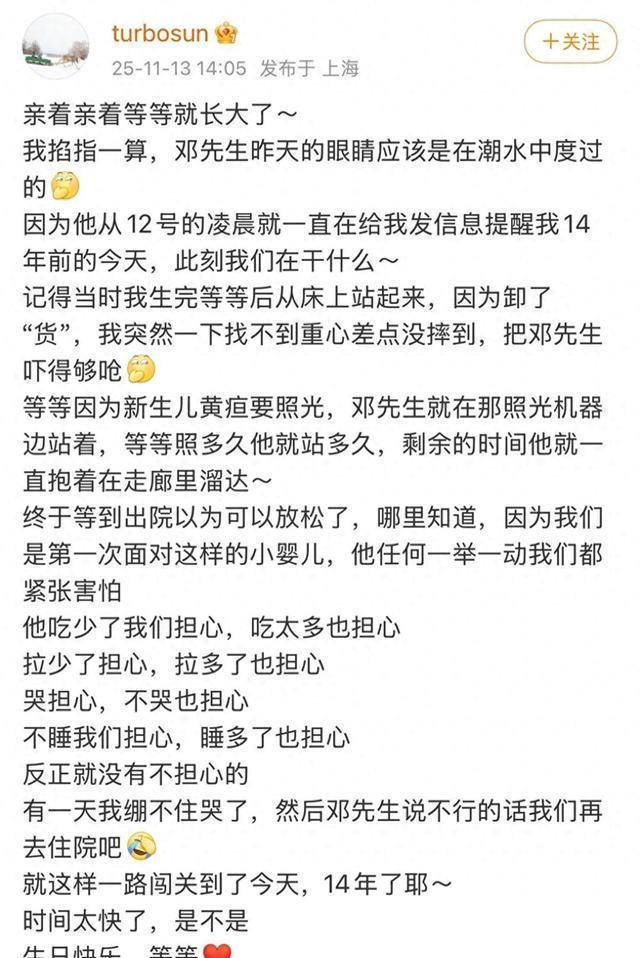This screenshot has height=958, width=640.
Task: Open the turbosun username link
Action: point(159,33)
